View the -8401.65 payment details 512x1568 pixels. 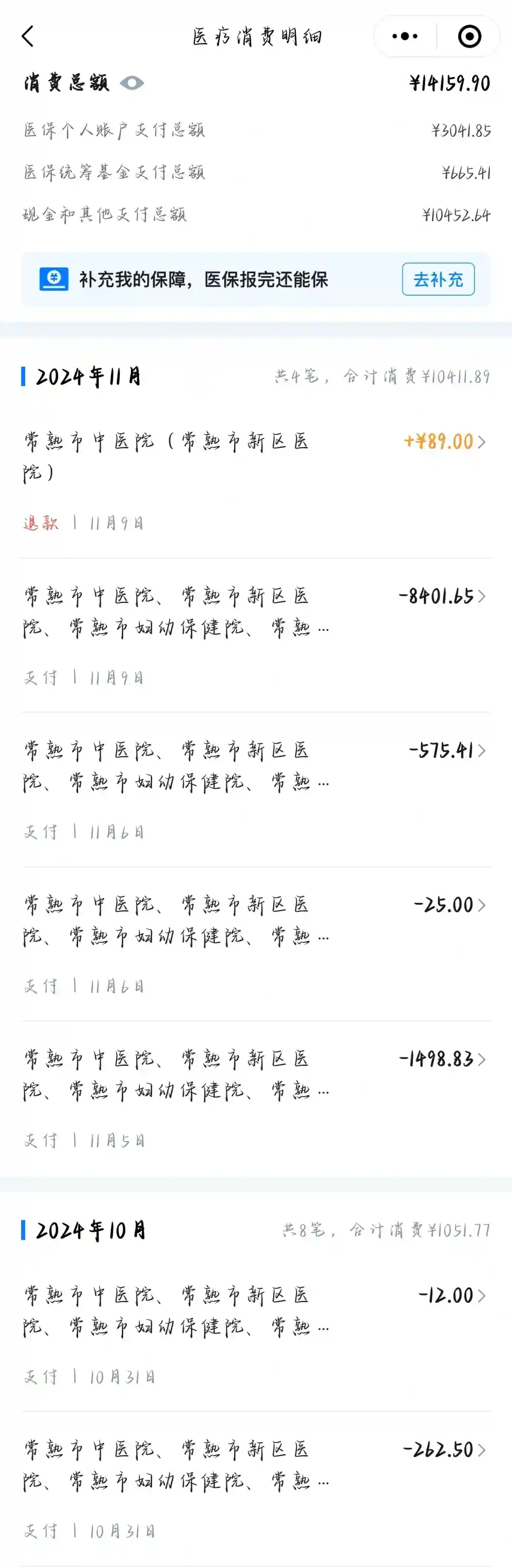coord(256,634)
